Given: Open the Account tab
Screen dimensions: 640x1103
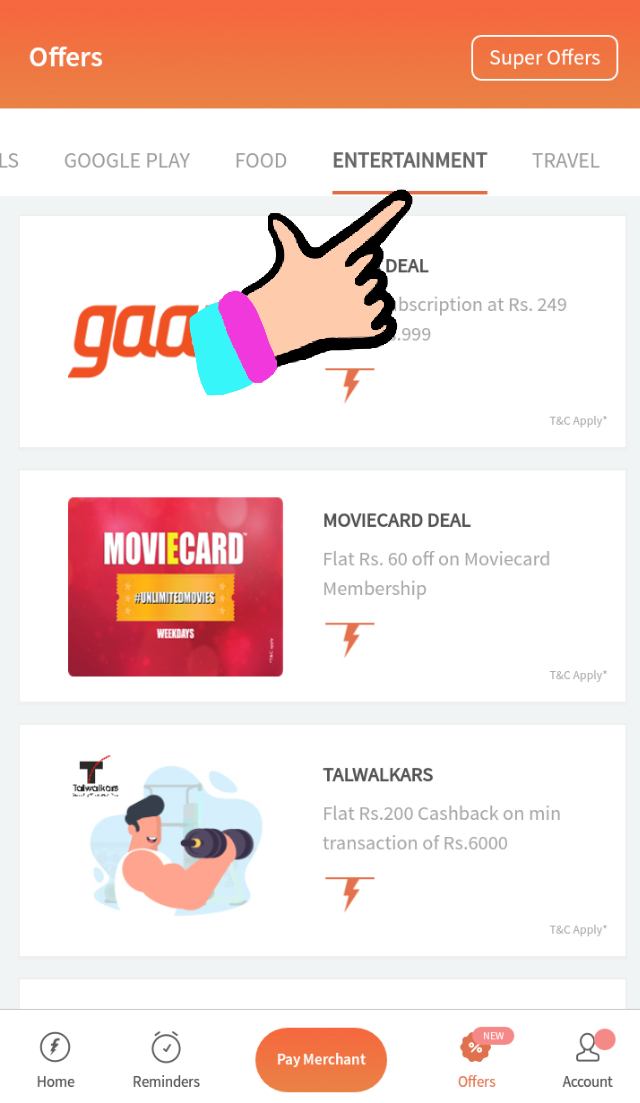Looking at the screenshot, I should click(x=587, y=1059).
